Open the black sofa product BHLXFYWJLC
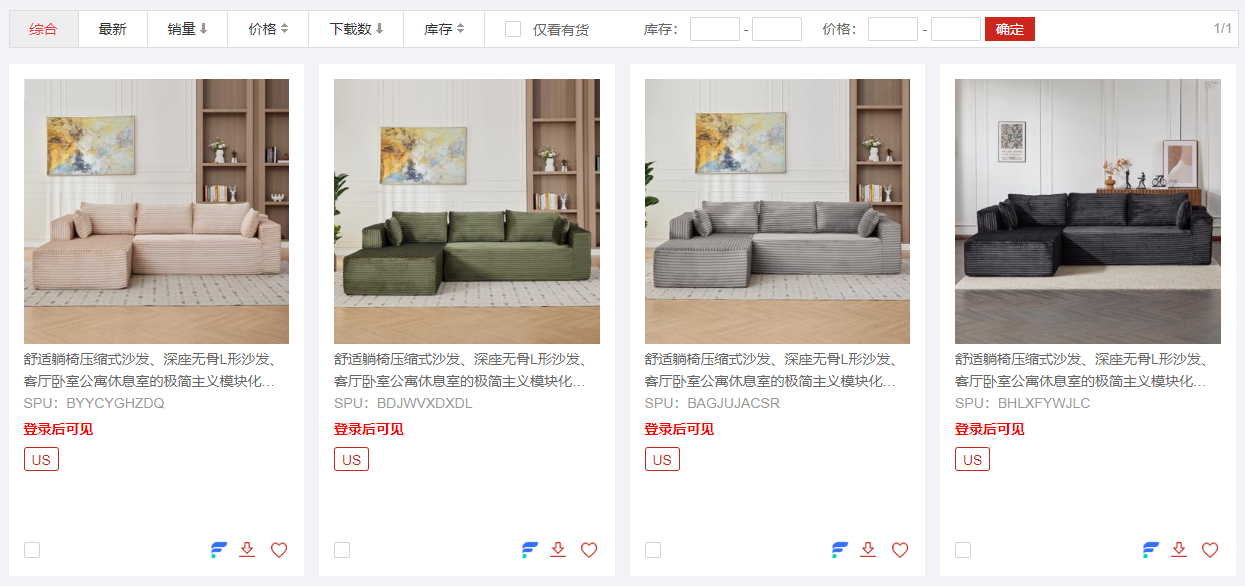 (1087, 211)
